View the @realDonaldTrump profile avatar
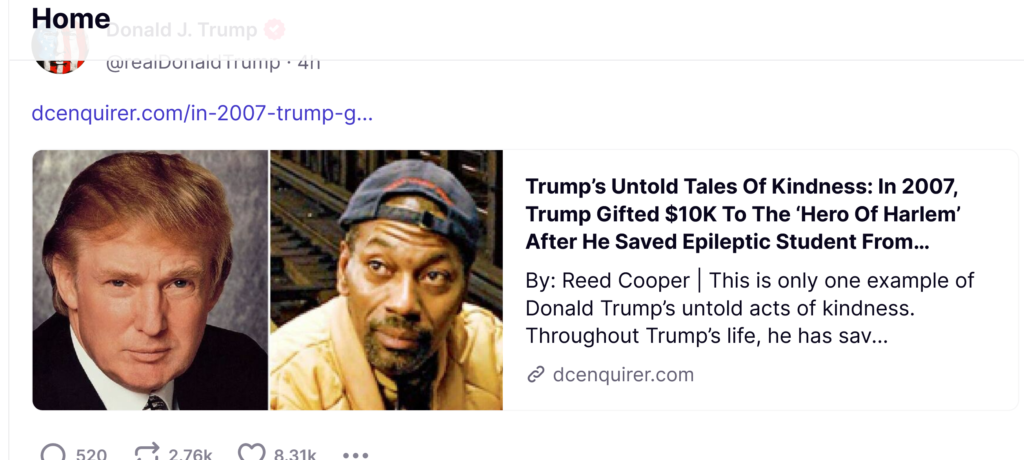The image size is (1024, 460). pyautogui.click(x=60, y=52)
